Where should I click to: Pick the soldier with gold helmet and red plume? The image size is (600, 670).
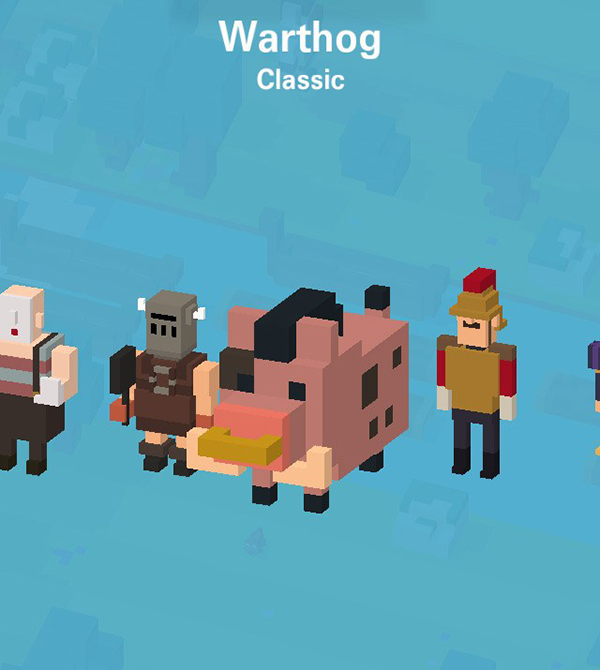click(x=476, y=375)
